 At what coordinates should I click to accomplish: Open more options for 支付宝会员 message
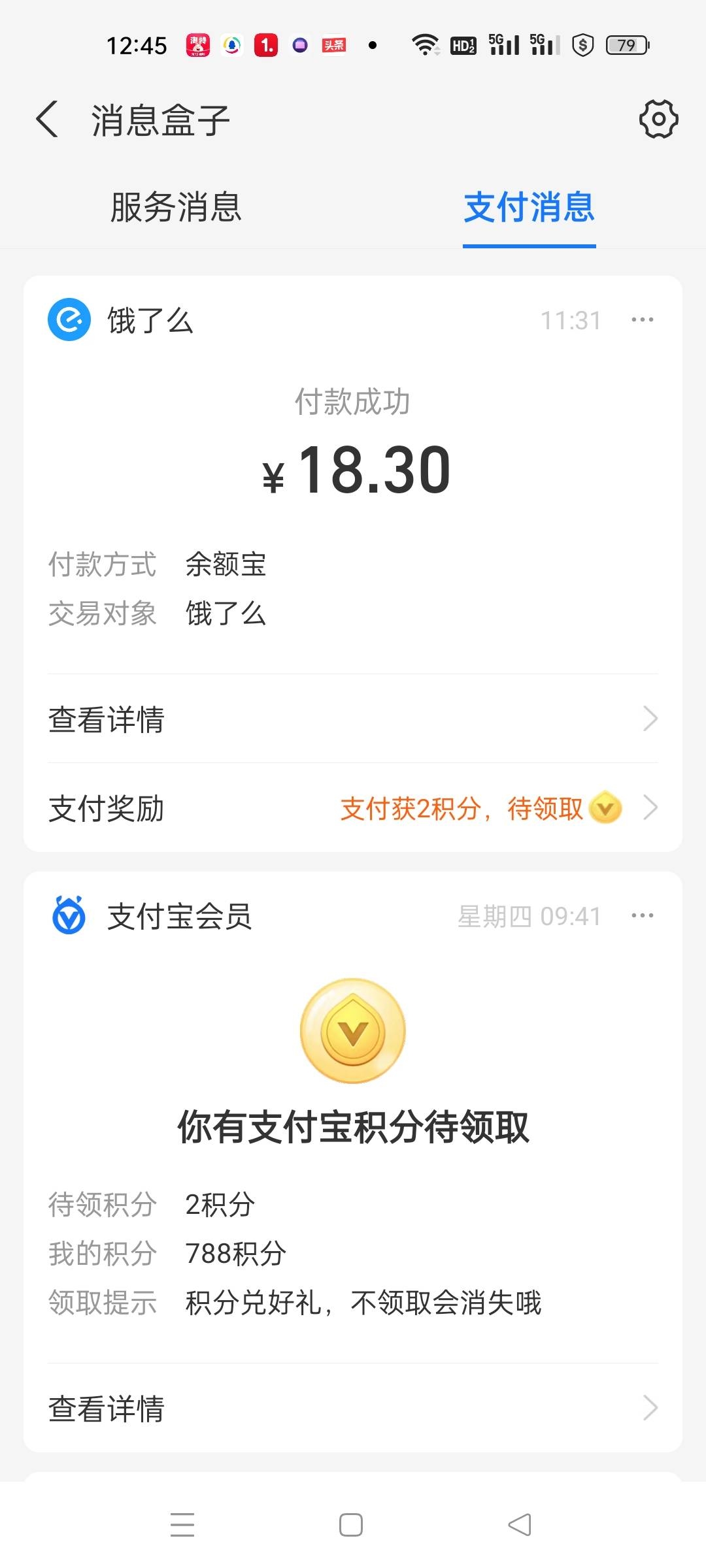[x=642, y=916]
